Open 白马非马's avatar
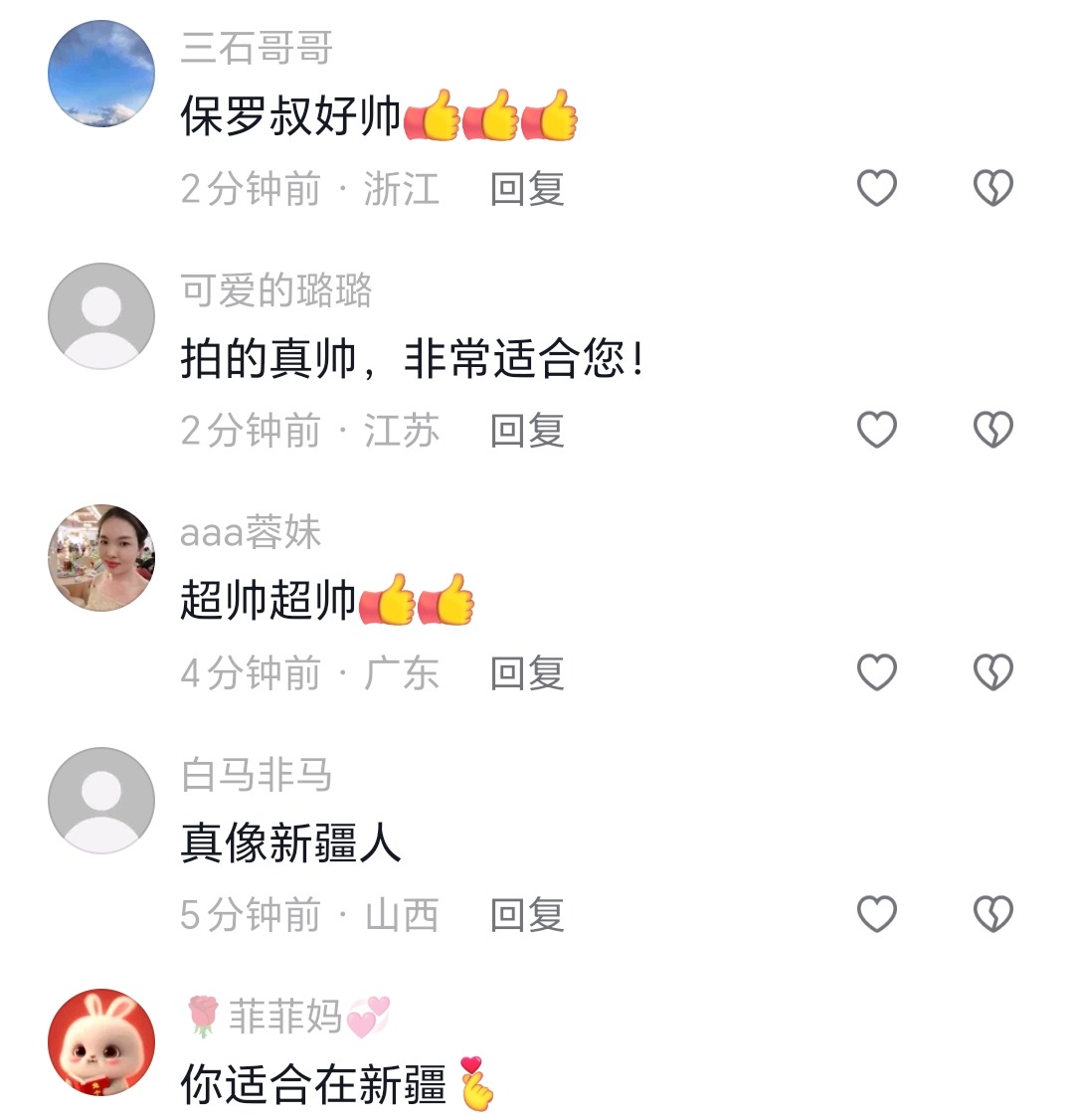Image resolution: width=1074 pixels, height=1120 pixels. point(101,800)
